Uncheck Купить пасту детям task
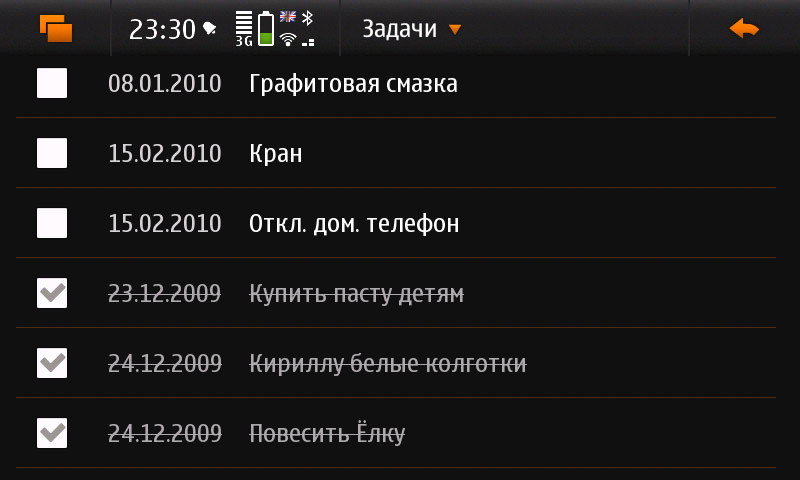The height and width of the screenshot is (480, 800). 52,293
